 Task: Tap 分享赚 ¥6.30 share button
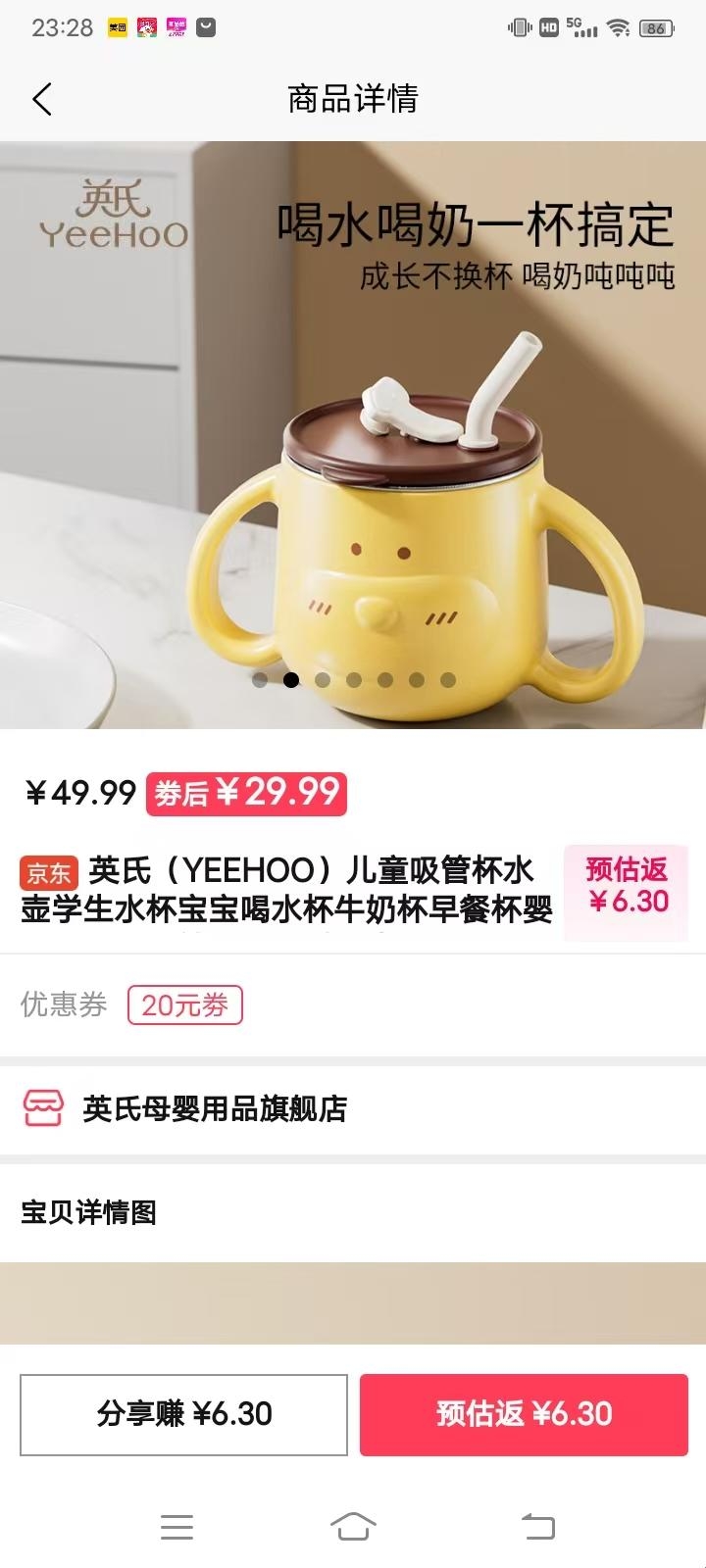pyautogui.click(x=183, y=1414)
